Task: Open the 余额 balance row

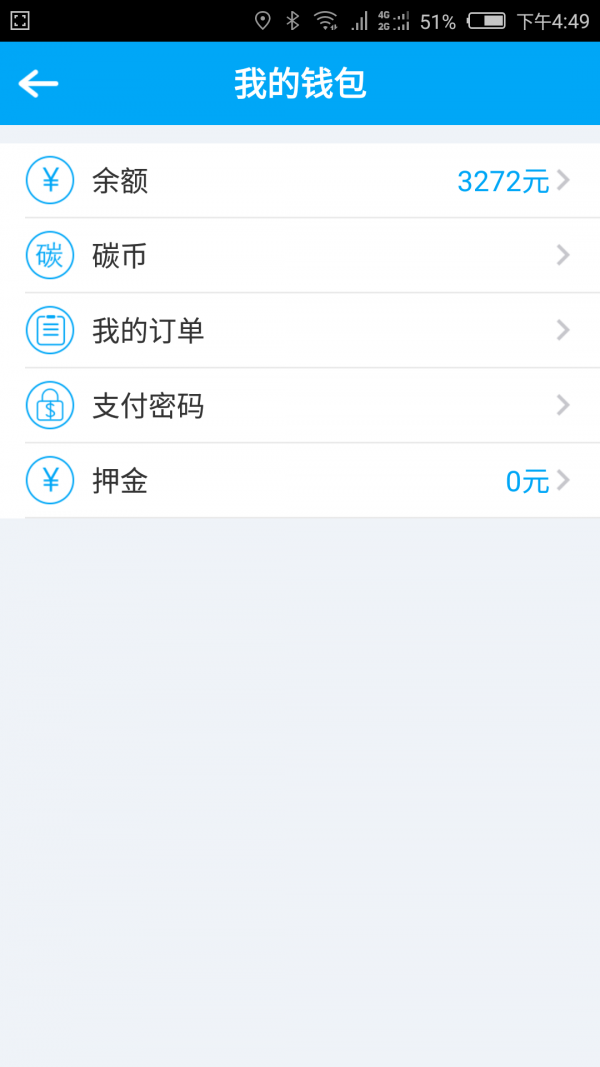Action: coord(300,181)
